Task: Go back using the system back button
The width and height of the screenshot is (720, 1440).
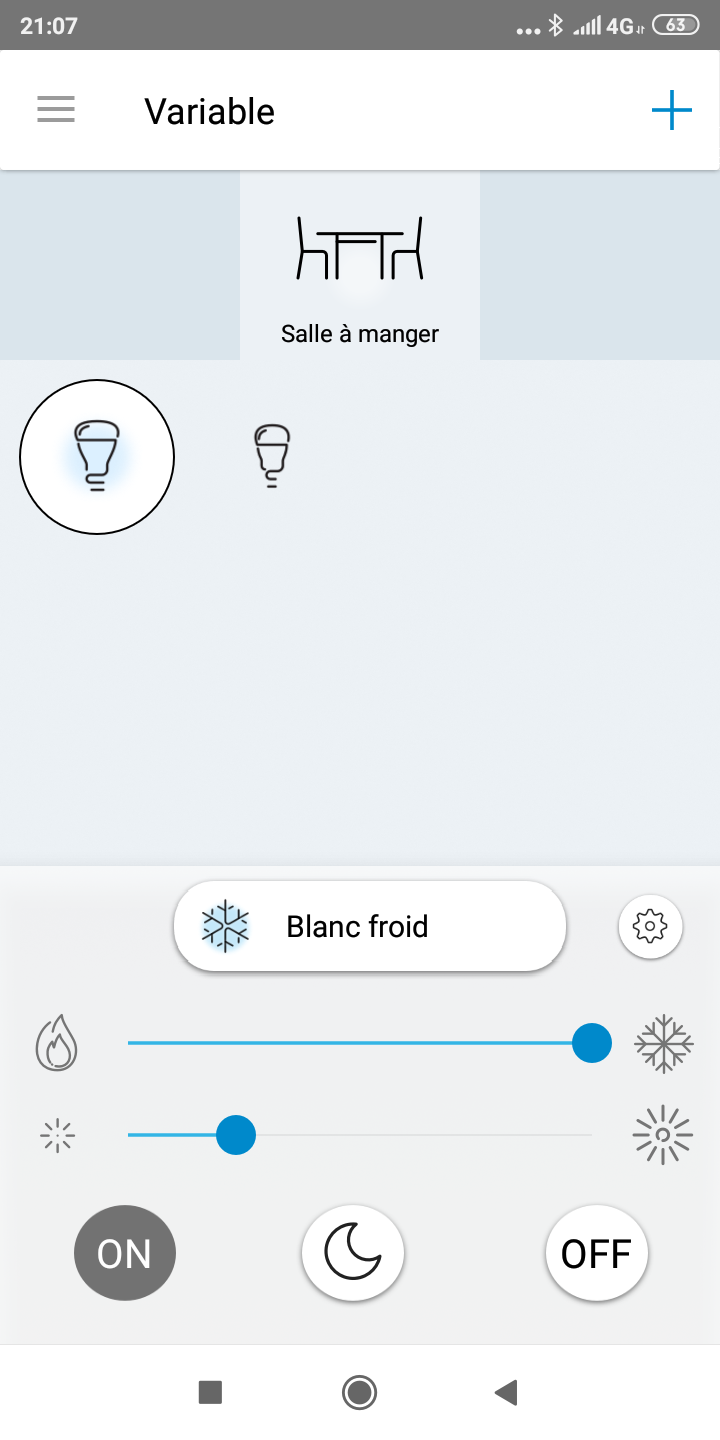Action: click(507, 1392)
